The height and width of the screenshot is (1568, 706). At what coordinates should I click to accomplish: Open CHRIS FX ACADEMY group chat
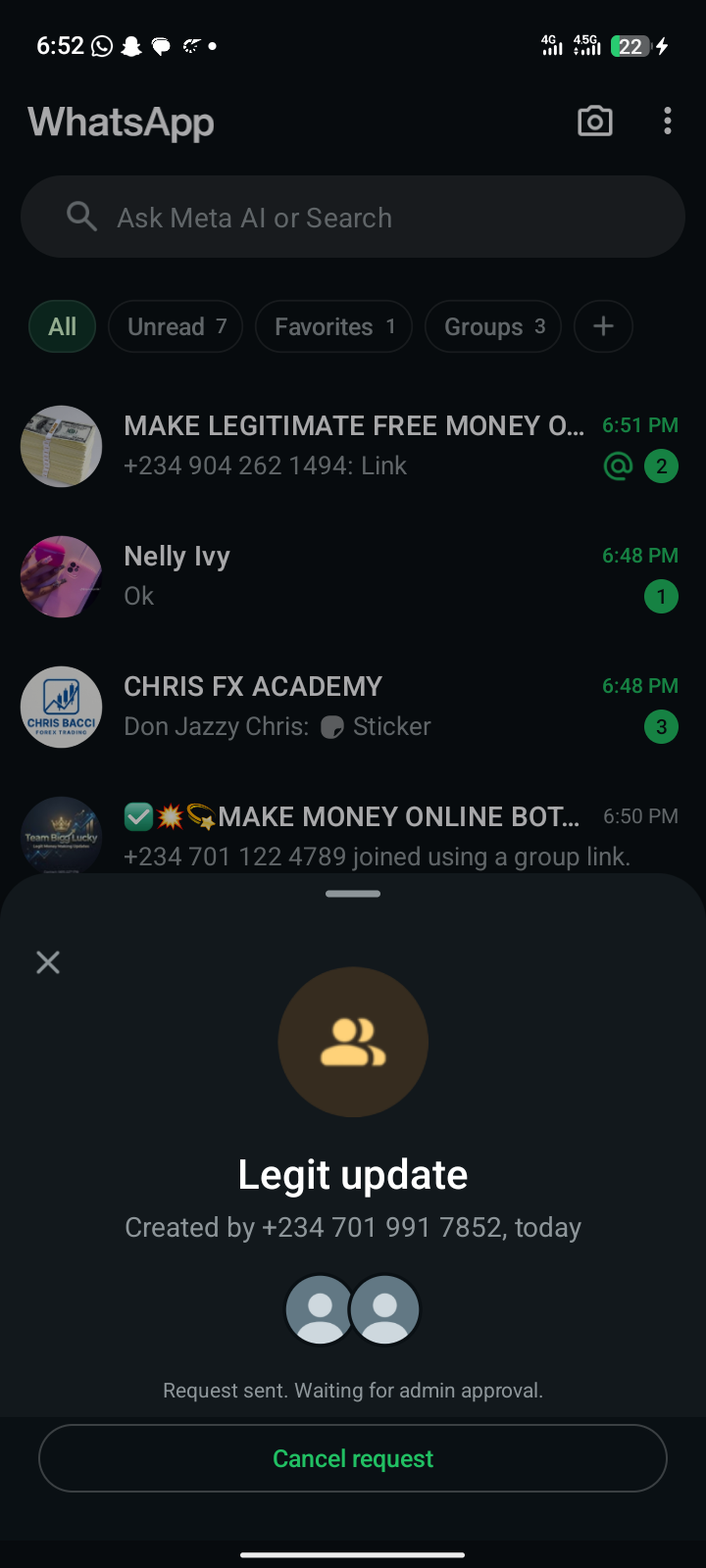coord(353,707)
